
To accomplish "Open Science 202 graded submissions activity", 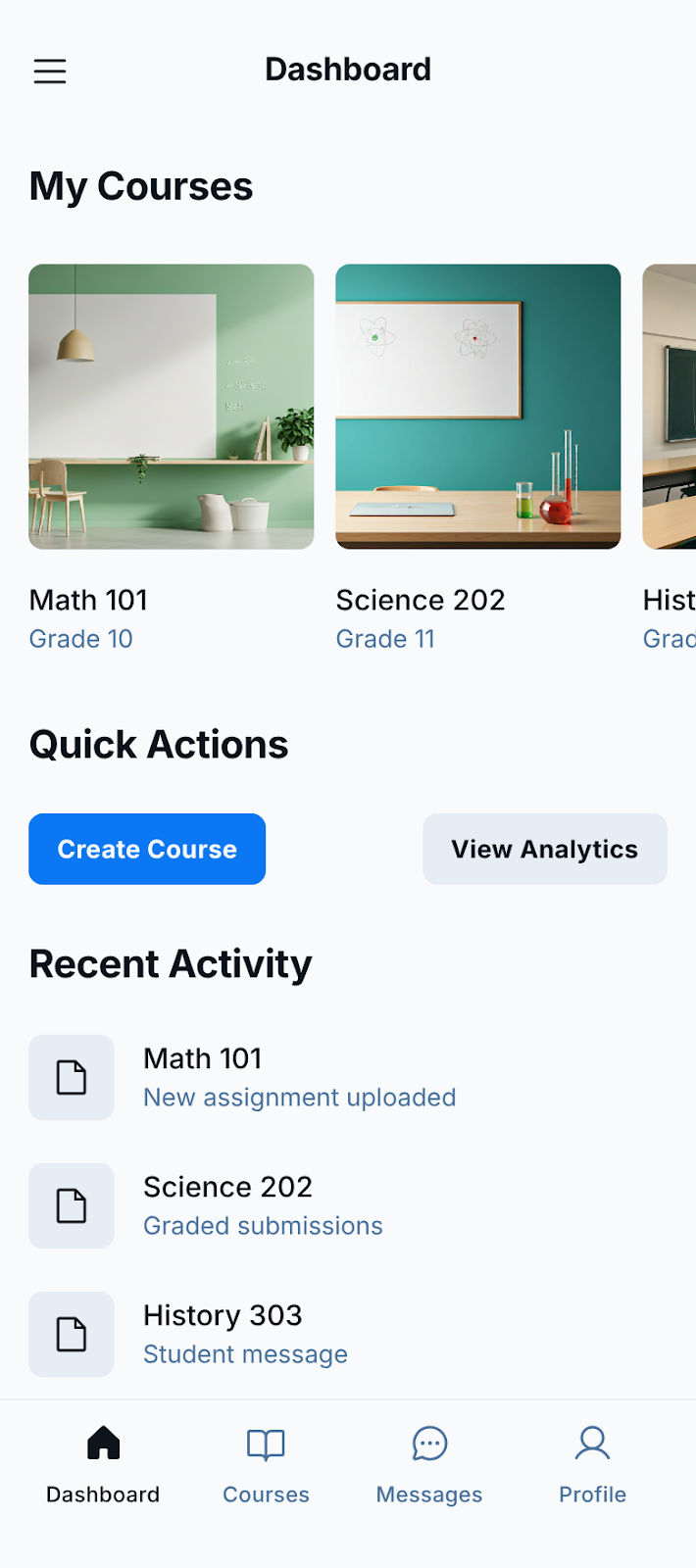I will pos(263,1205).
